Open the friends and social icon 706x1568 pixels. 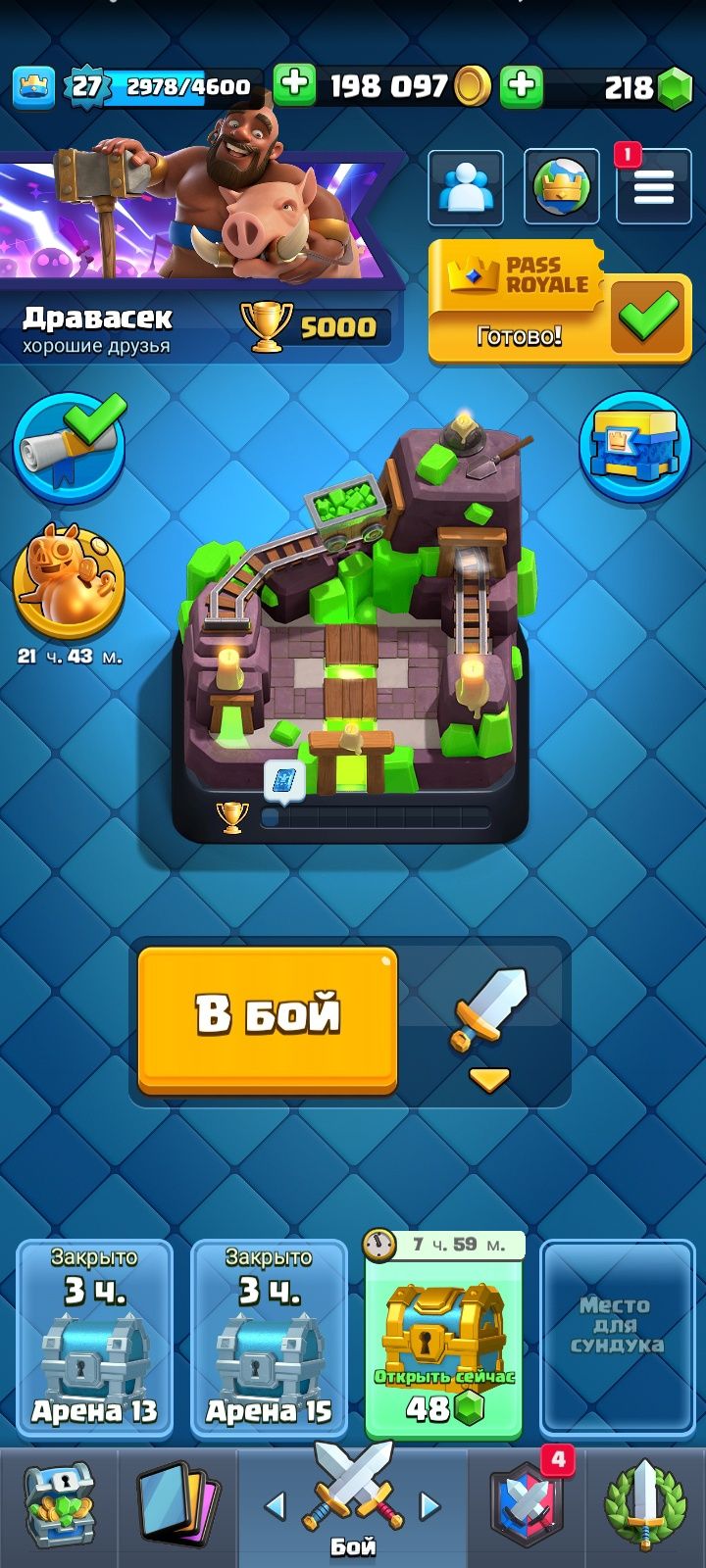(x=465, y=187)
